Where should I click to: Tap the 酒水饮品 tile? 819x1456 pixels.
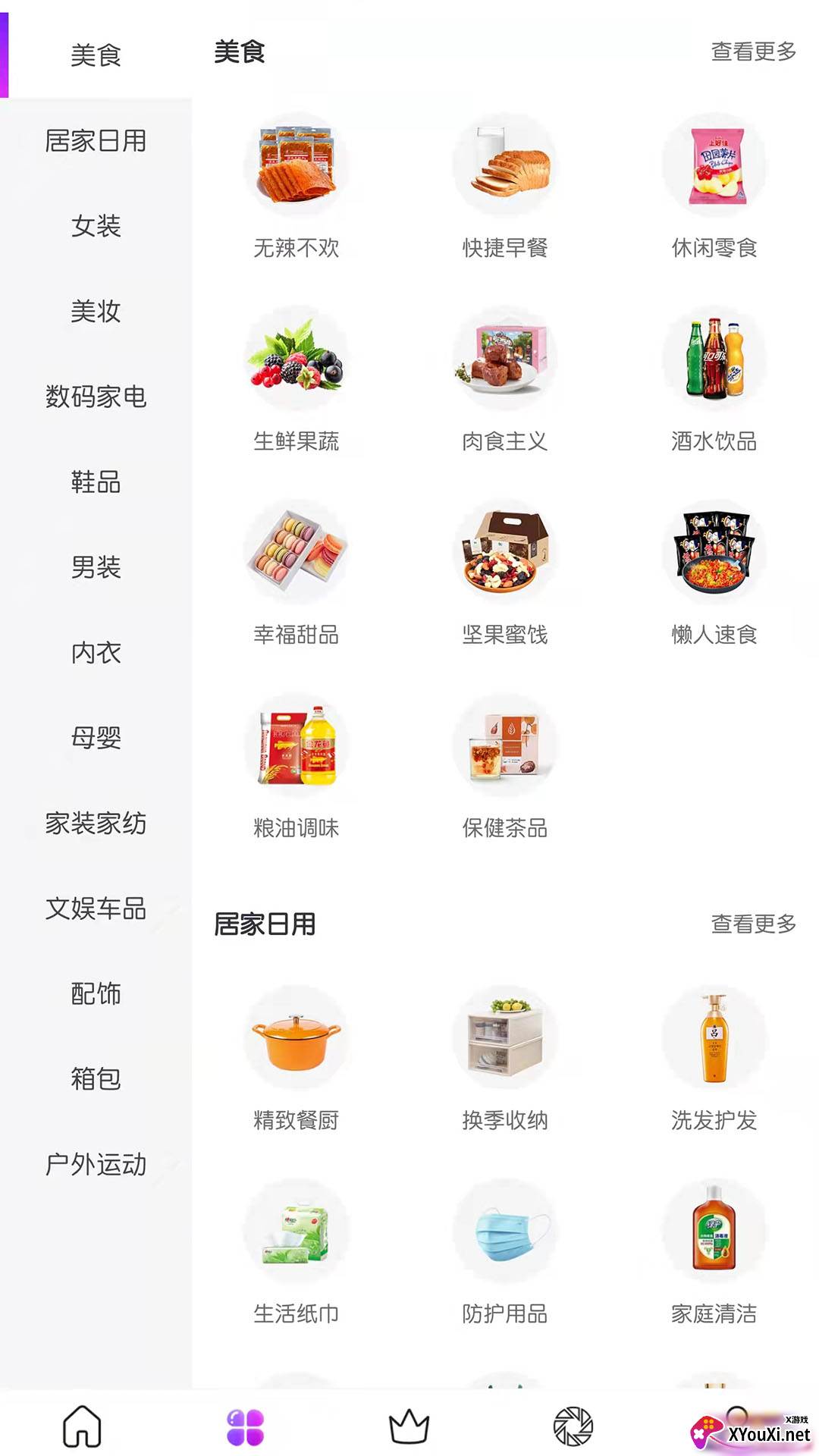714,379
